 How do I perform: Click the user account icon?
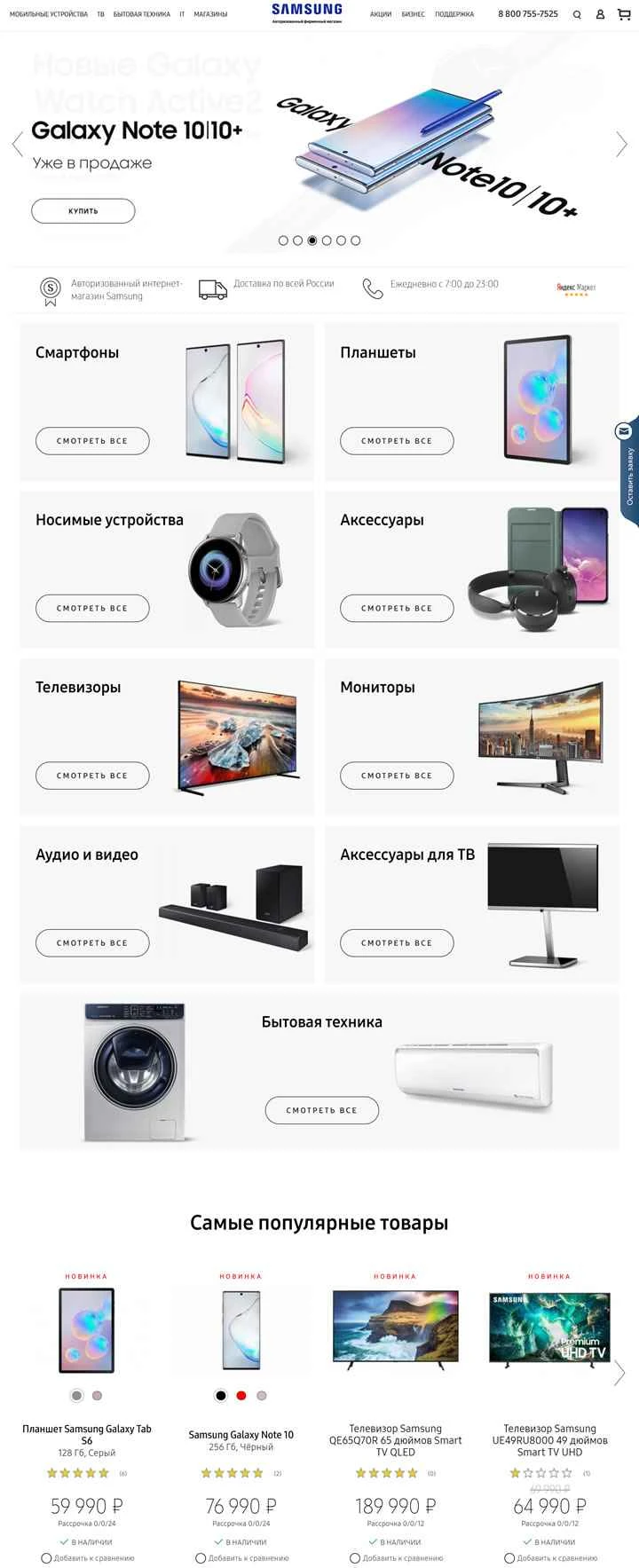[x=600, y=15]
